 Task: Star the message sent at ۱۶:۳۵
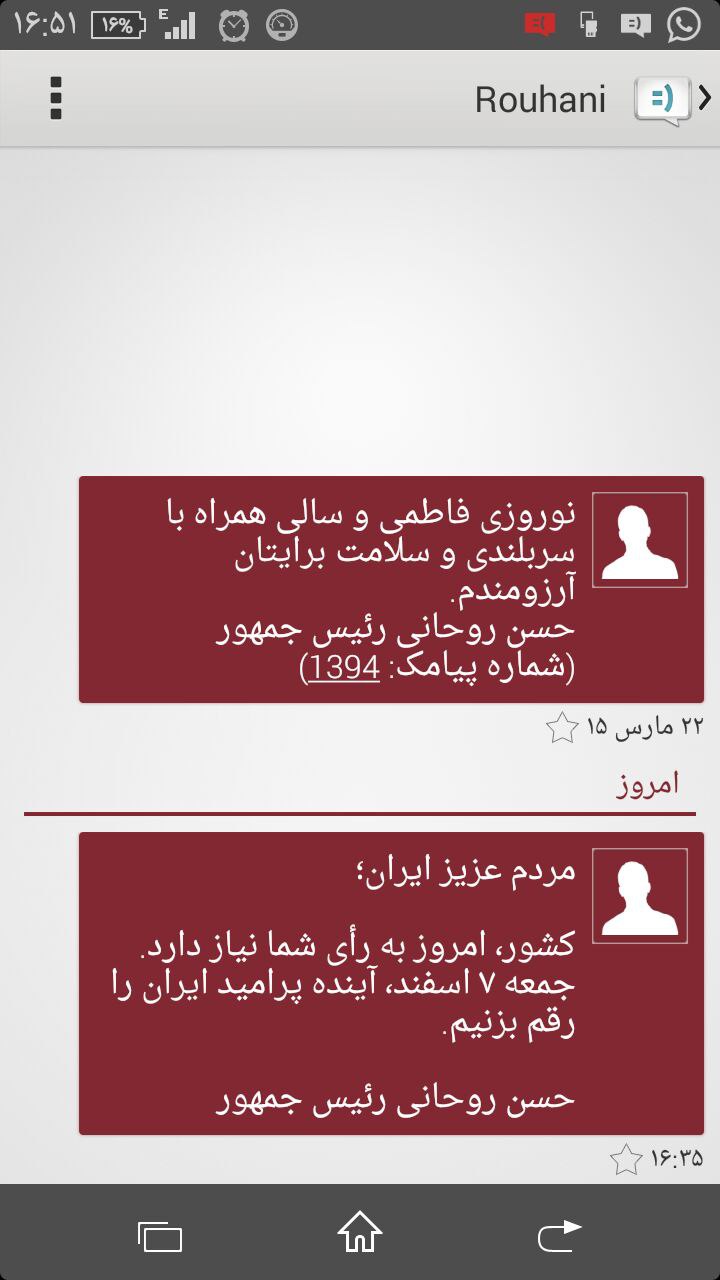(x=626, y=1159)
